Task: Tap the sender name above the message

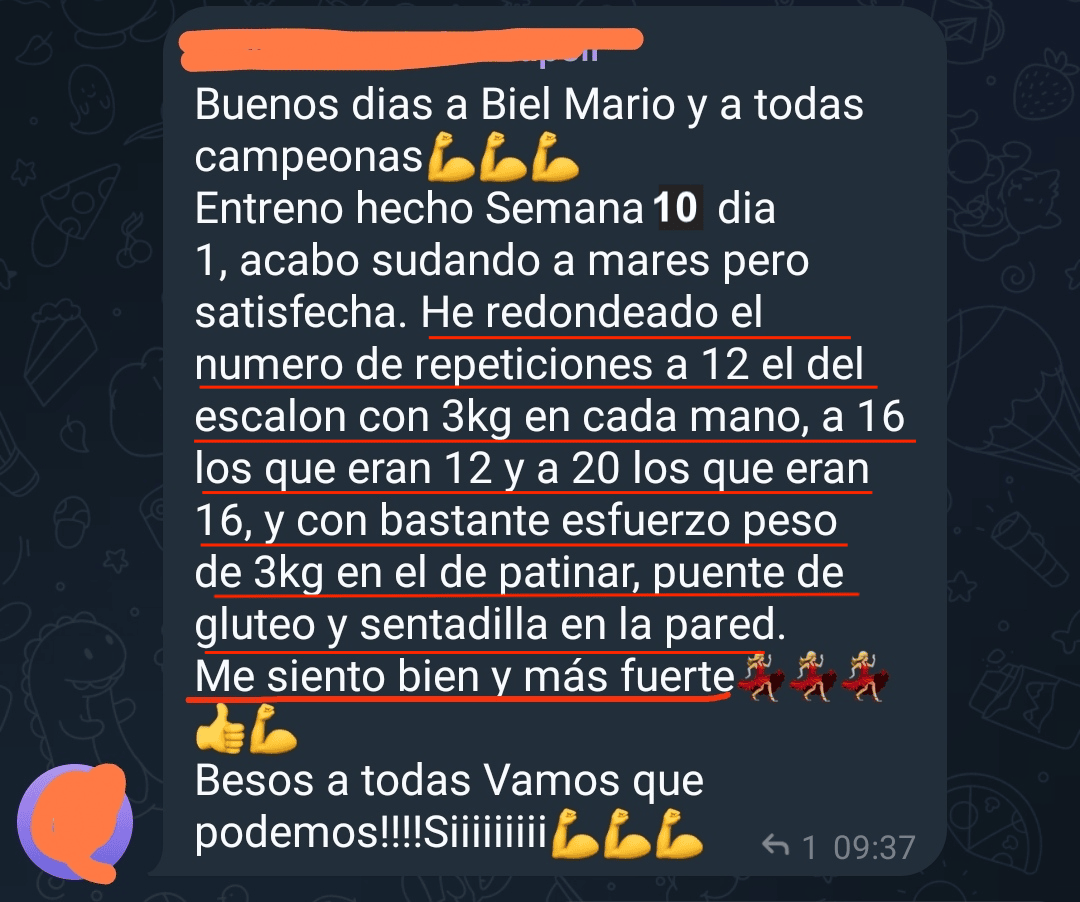Action: pos(410,47)
